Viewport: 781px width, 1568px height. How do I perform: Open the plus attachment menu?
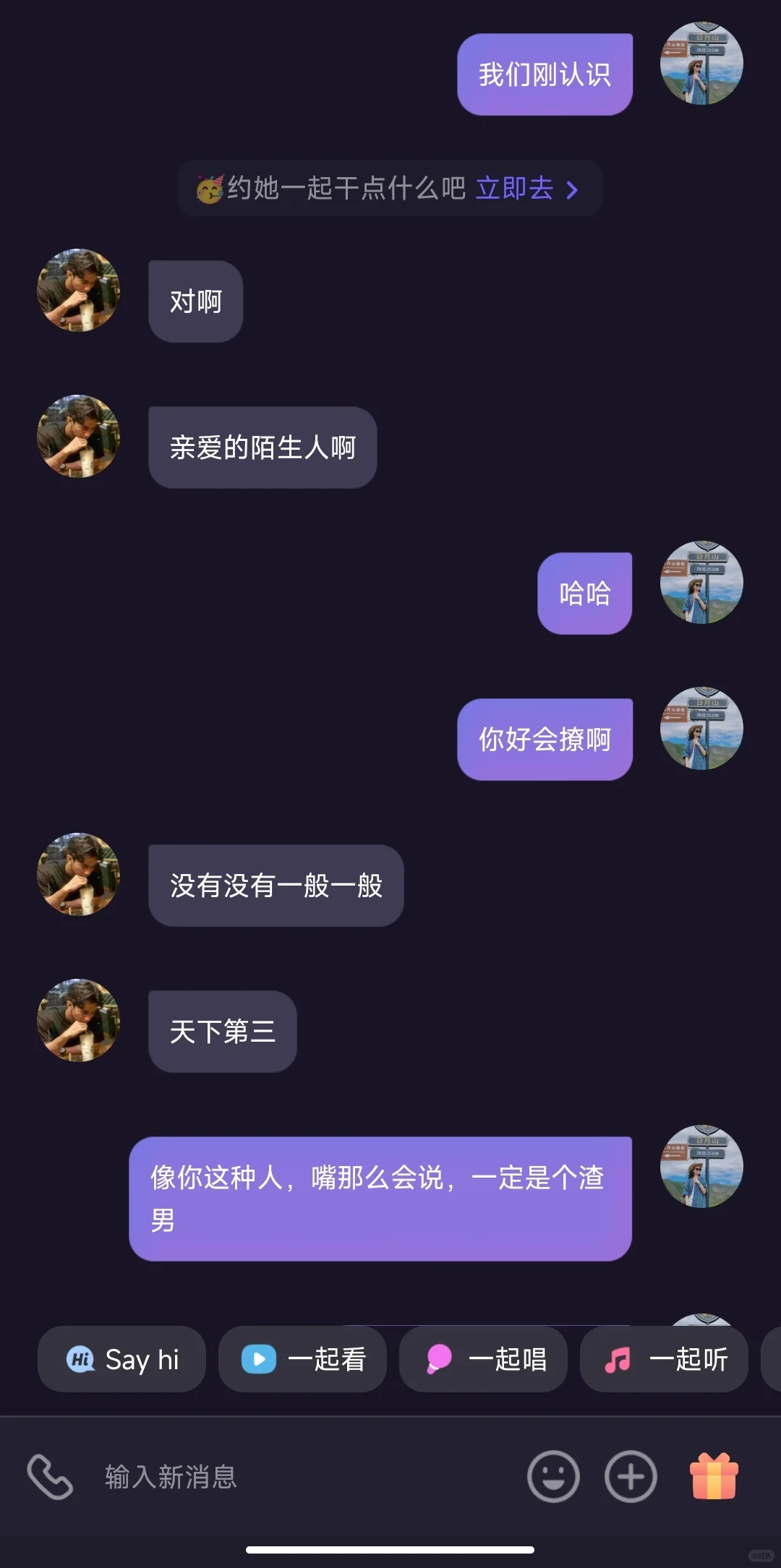click(x=631, y=1476)
